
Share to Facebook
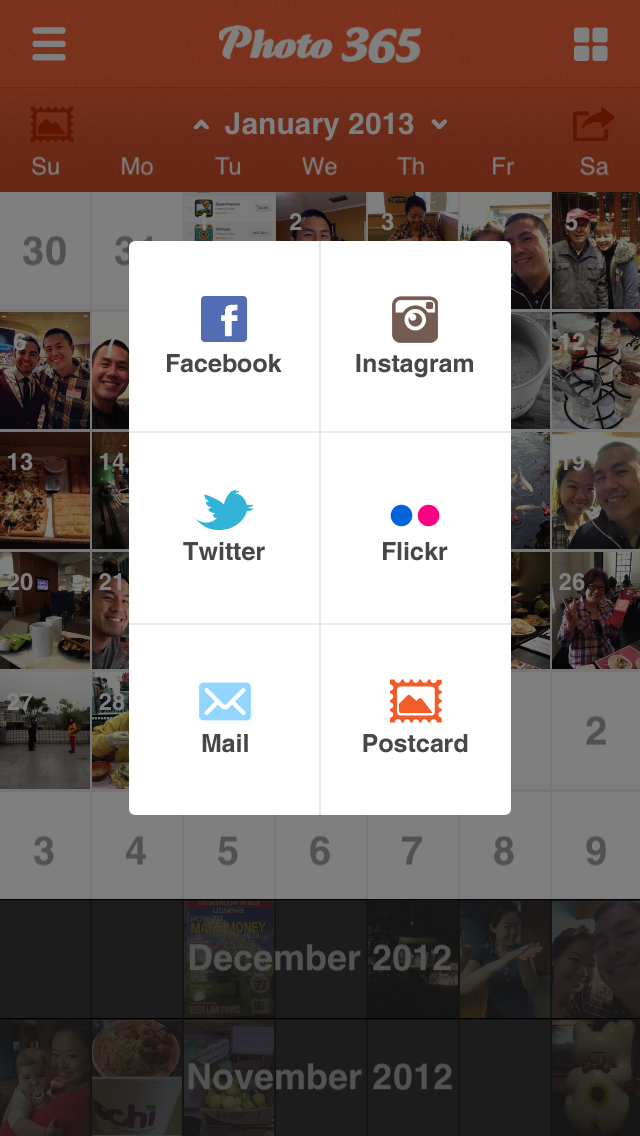(x=224, y=336)
